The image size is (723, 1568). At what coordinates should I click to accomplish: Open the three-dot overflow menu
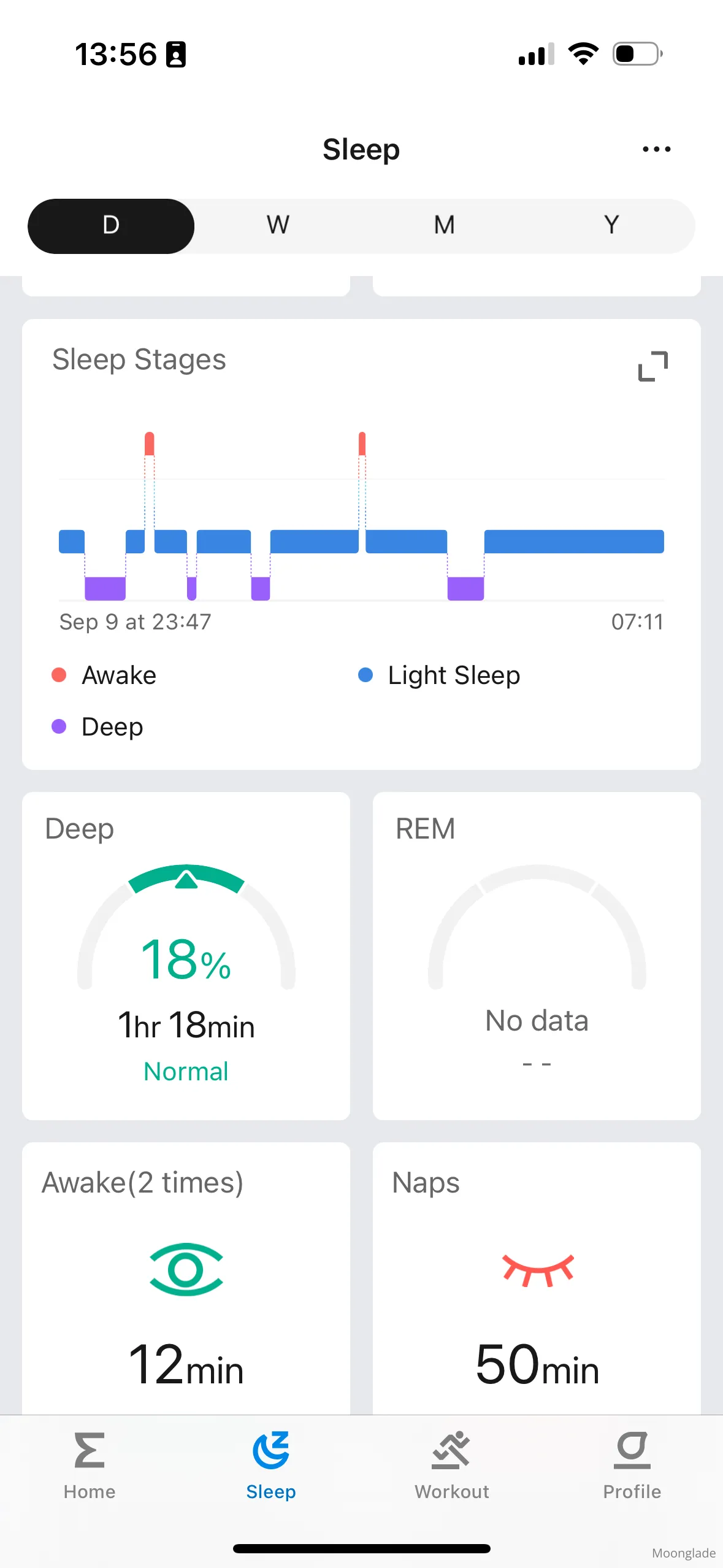(656, 149)
